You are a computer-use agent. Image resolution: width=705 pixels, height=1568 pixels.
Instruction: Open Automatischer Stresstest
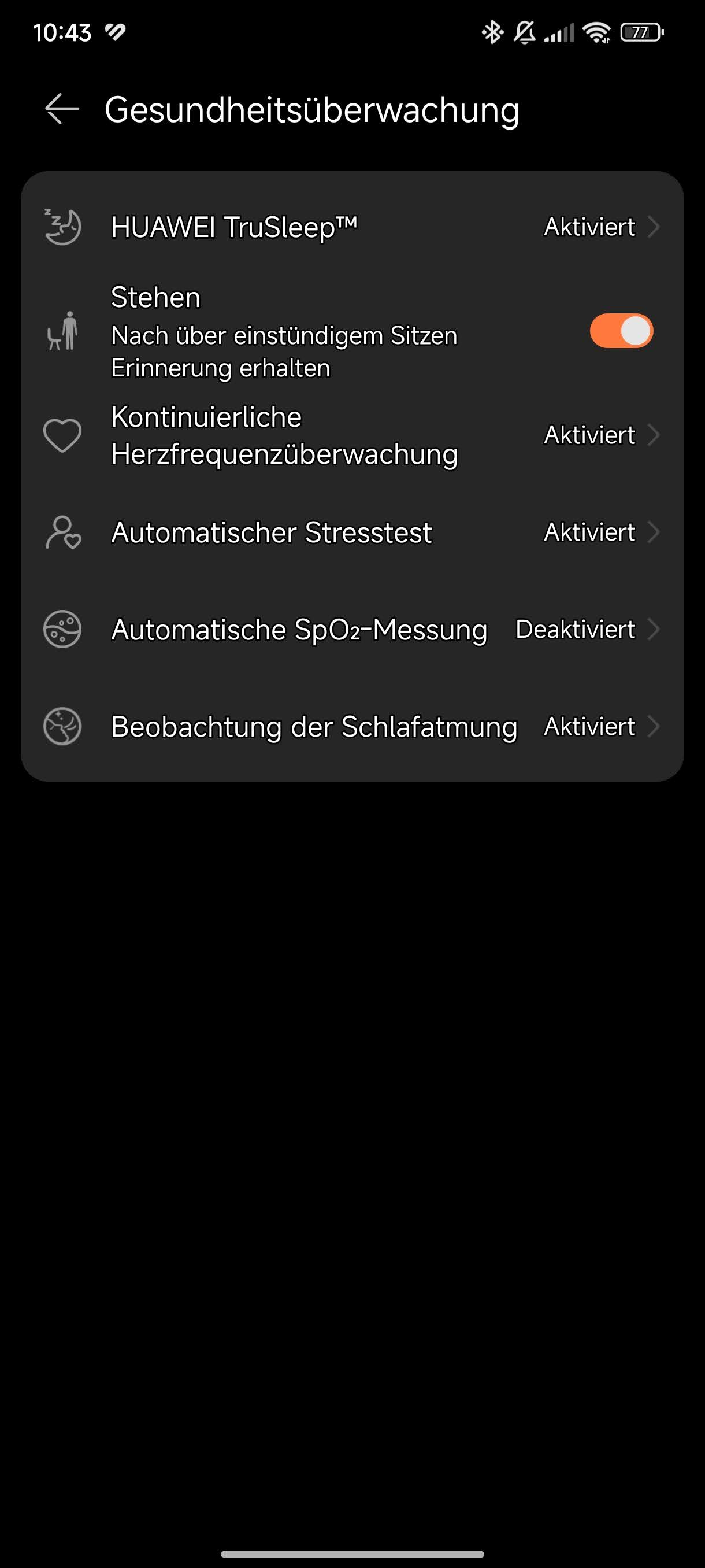(352, 532)
